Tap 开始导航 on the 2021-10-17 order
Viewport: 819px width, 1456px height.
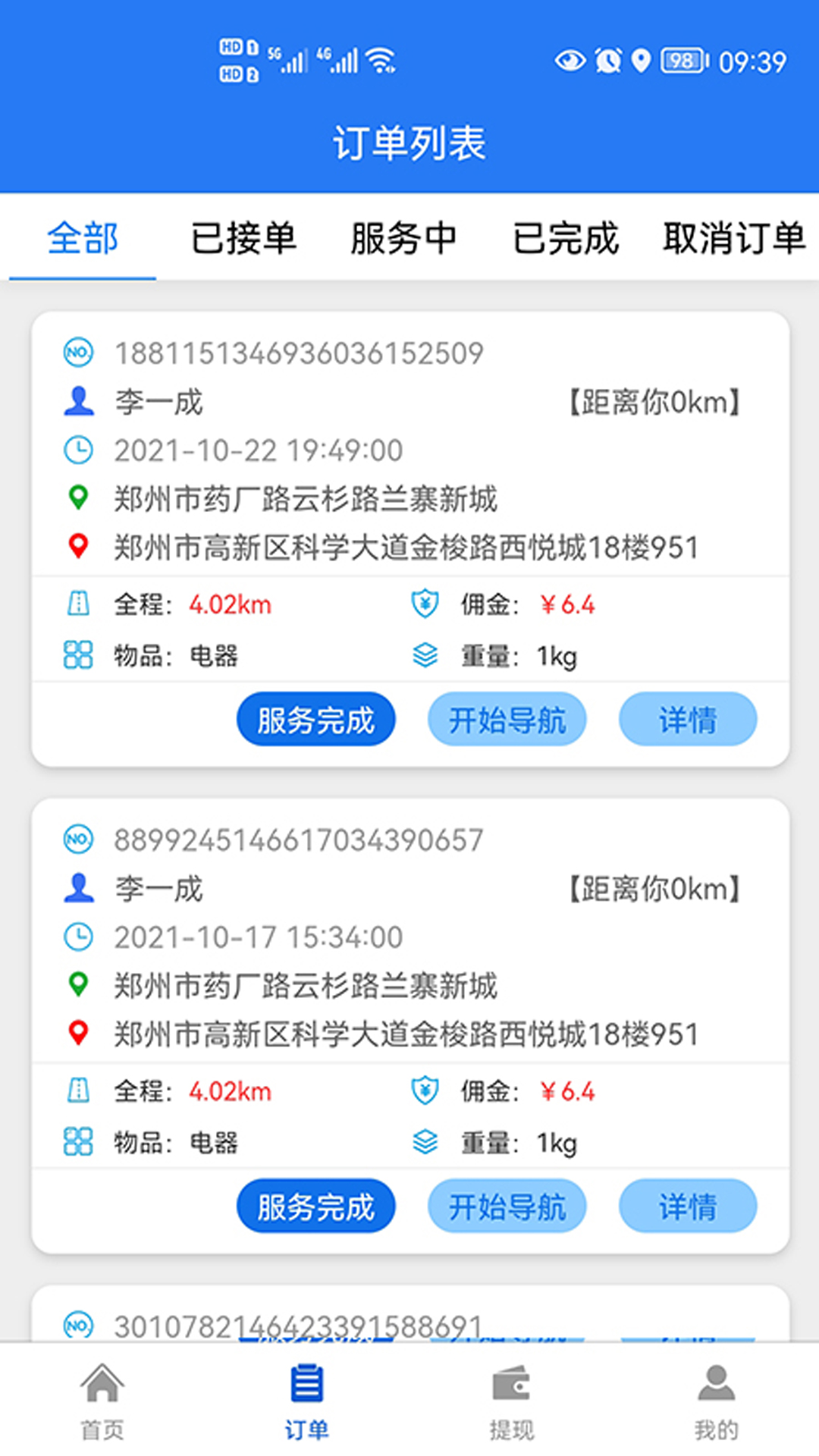[507, 1206]
